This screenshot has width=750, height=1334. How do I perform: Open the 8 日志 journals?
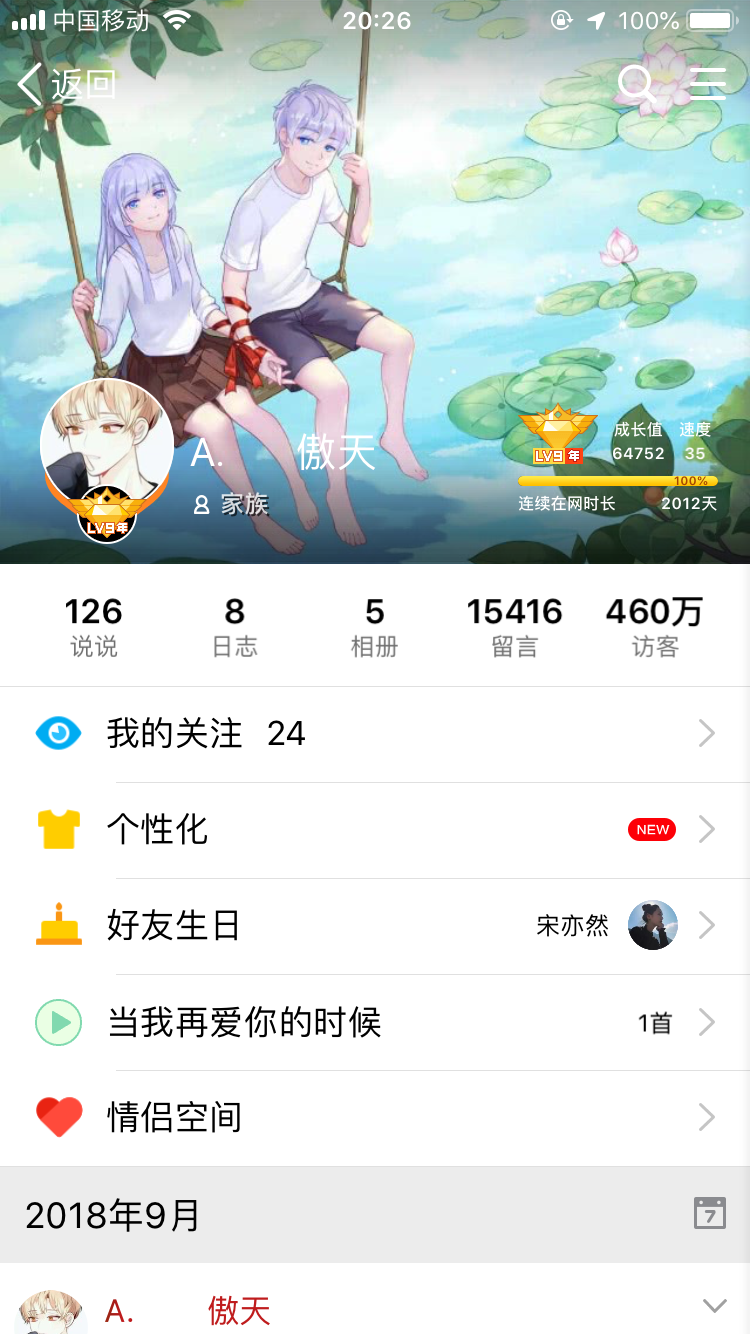click(x=234, y=626)
